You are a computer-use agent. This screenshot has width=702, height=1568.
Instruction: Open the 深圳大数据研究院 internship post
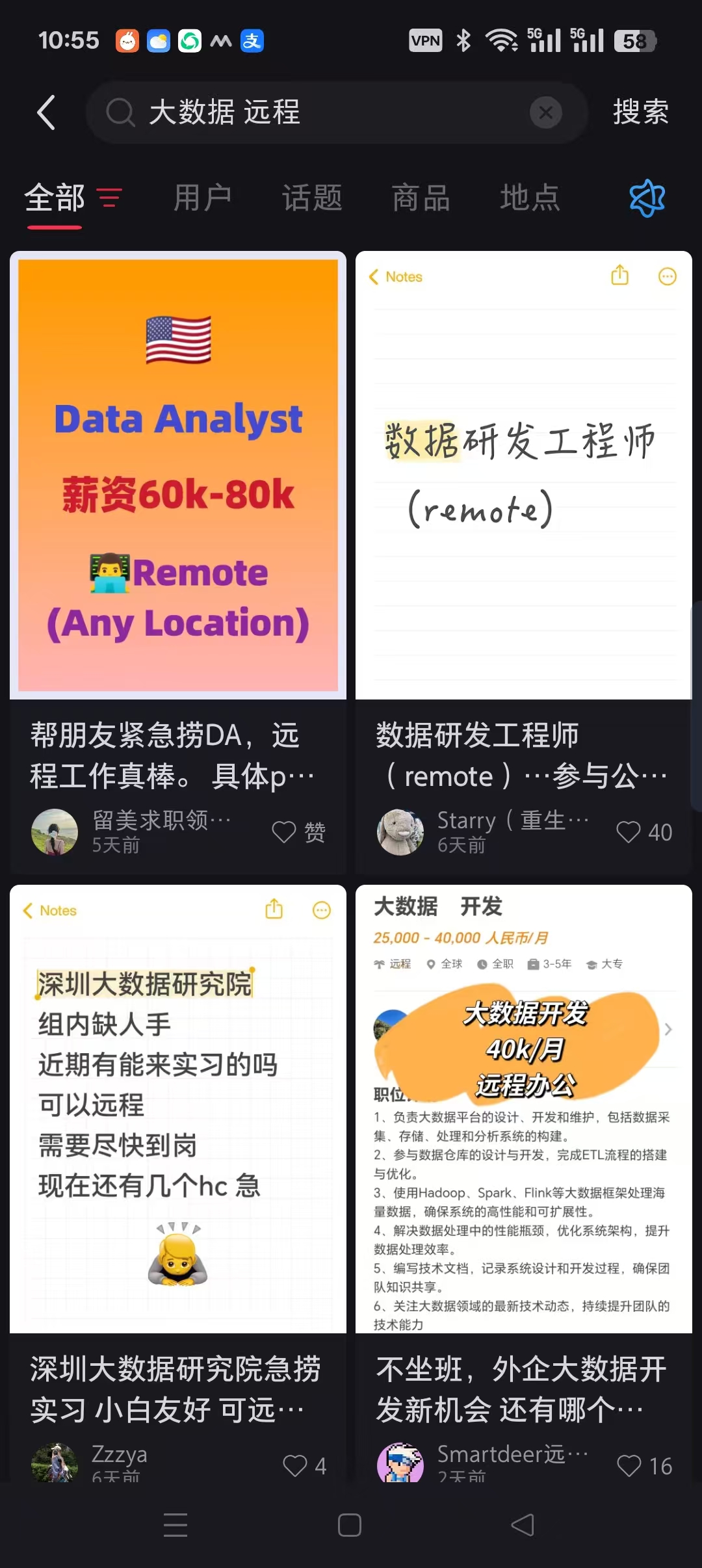point(178,1109)
